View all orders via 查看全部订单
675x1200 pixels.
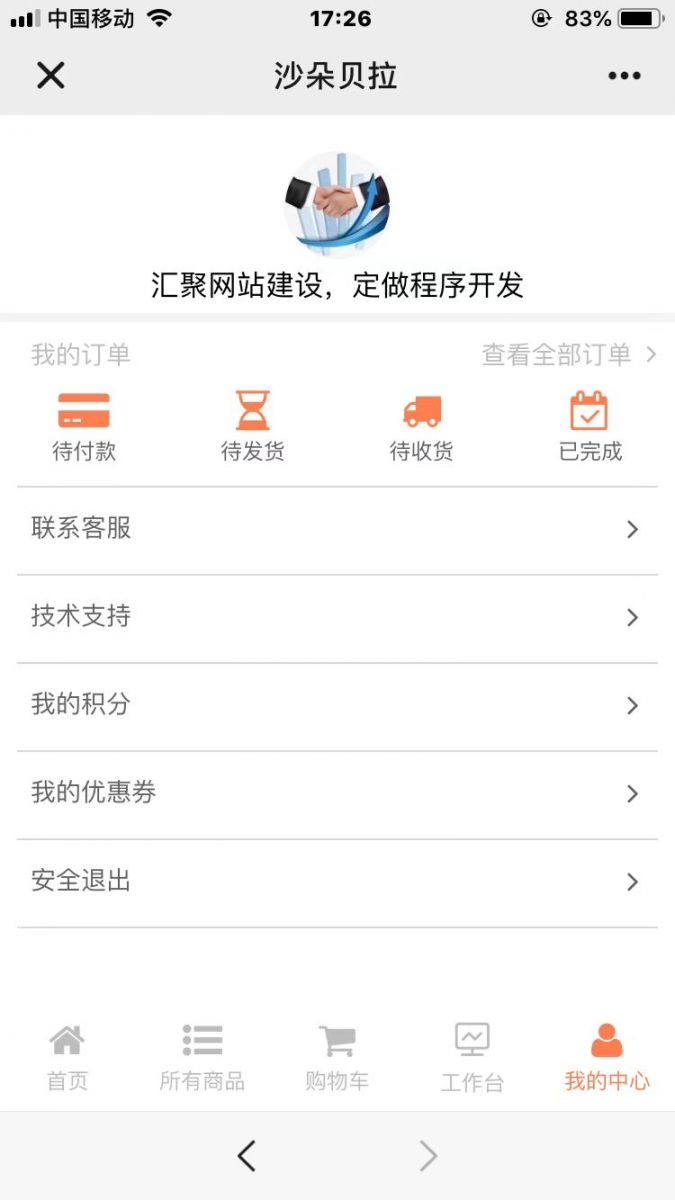tap(568, 354)
